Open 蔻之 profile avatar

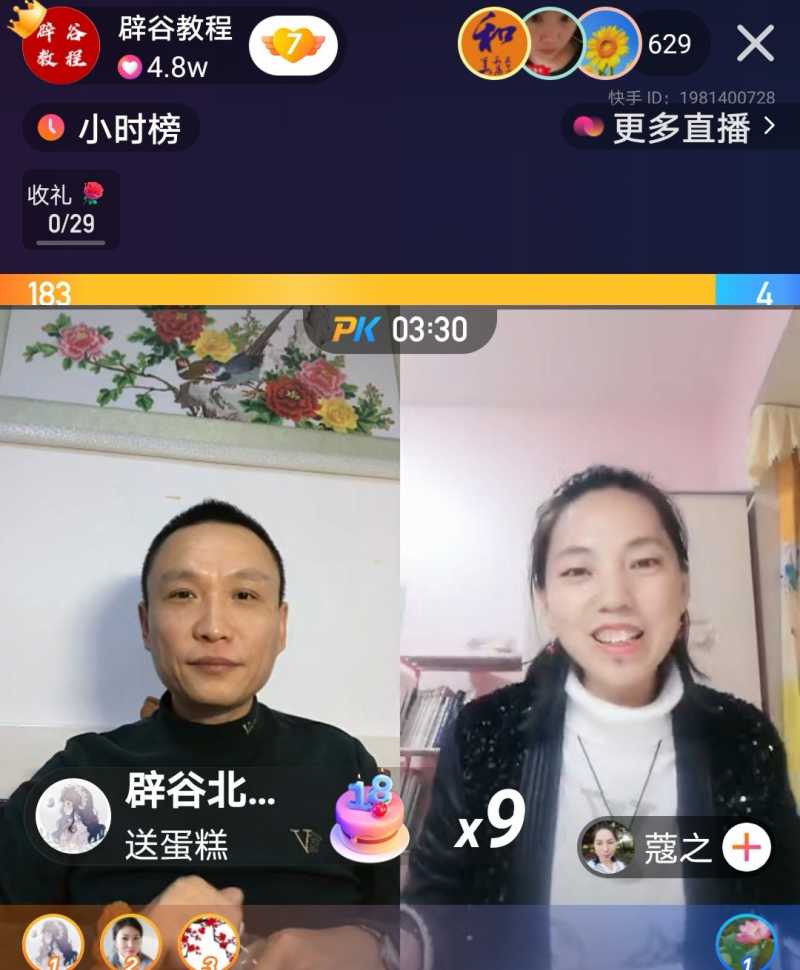tap(607, 848)
